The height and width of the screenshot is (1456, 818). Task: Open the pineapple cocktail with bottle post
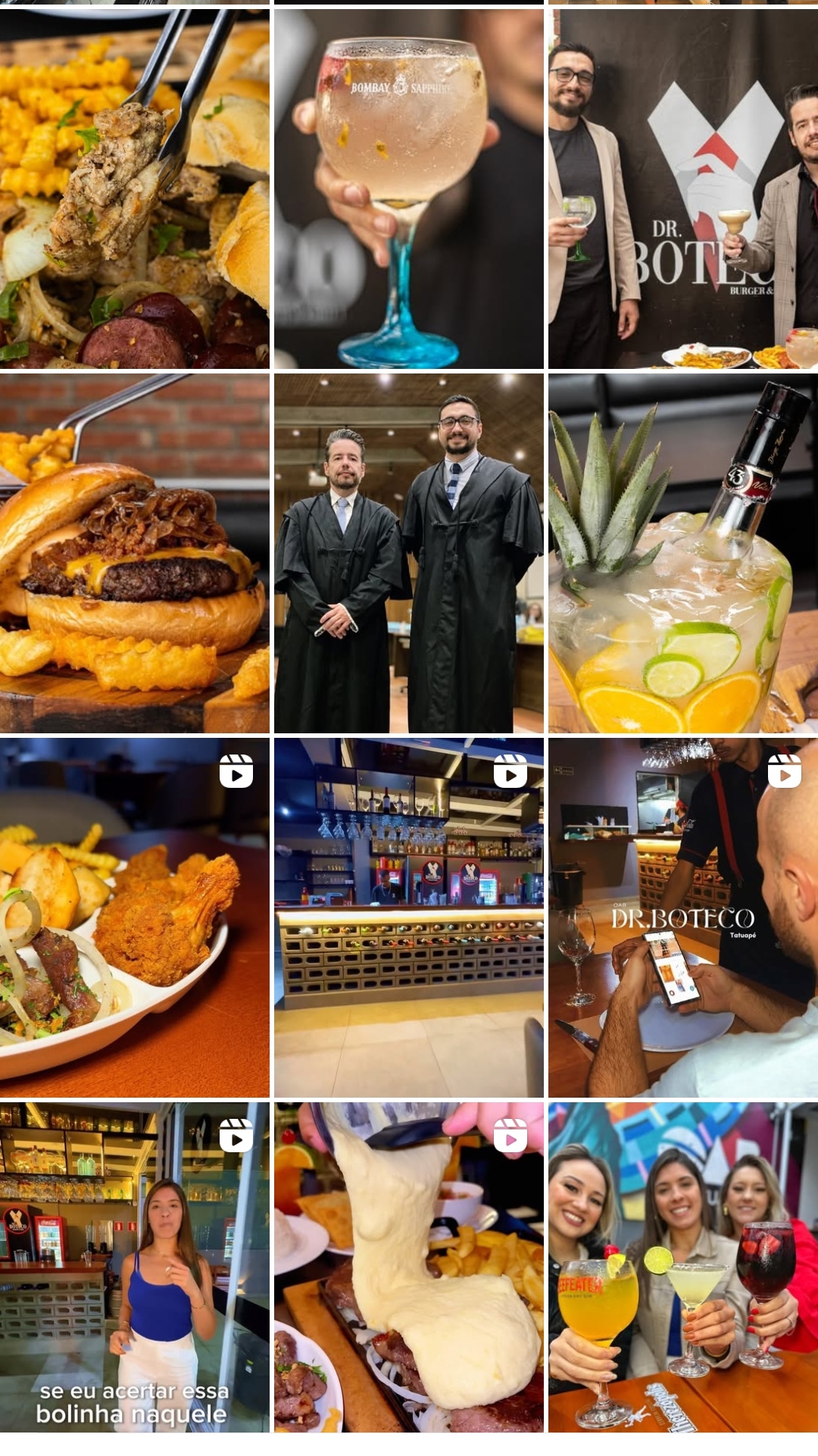click(682, 554)
